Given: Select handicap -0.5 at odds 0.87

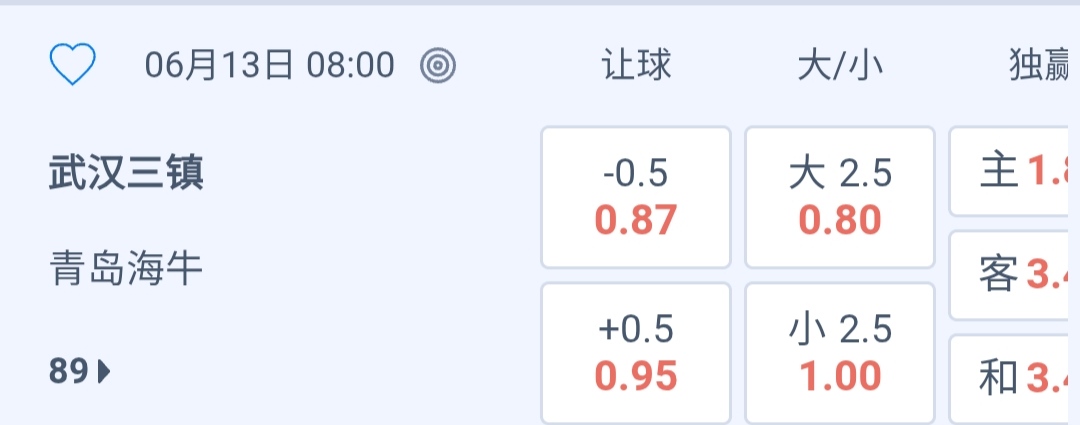Looking at the screenshot, I should point(636,197).
